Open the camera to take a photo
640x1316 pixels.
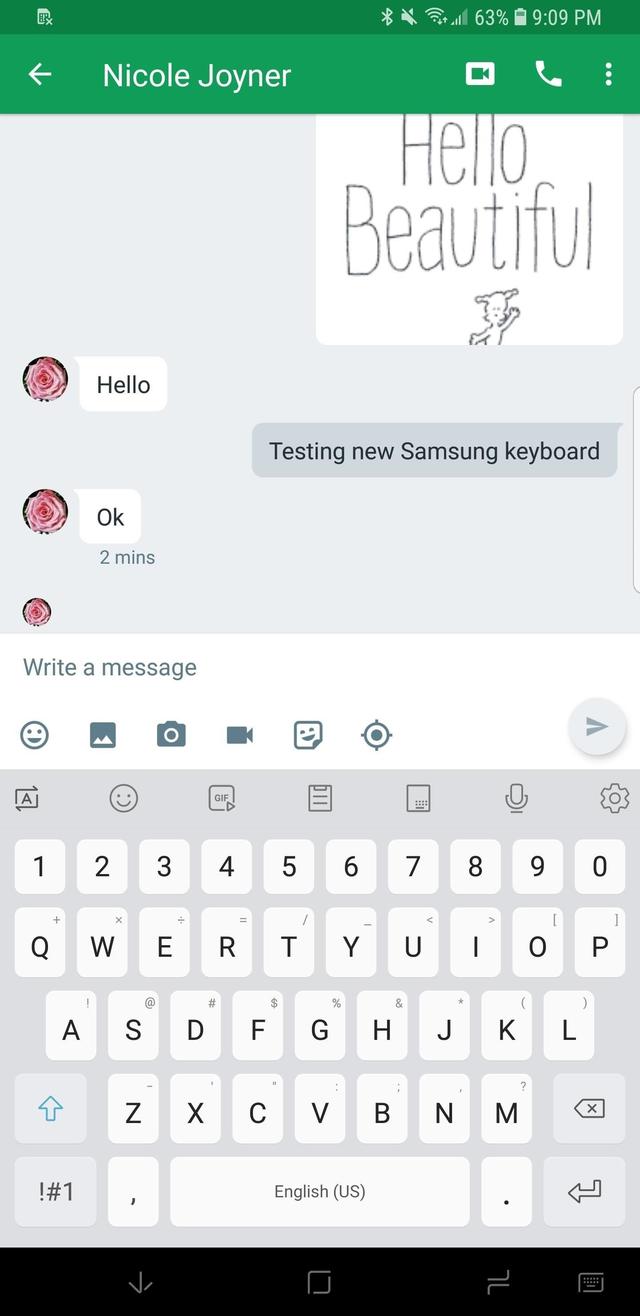coord(171,735)
